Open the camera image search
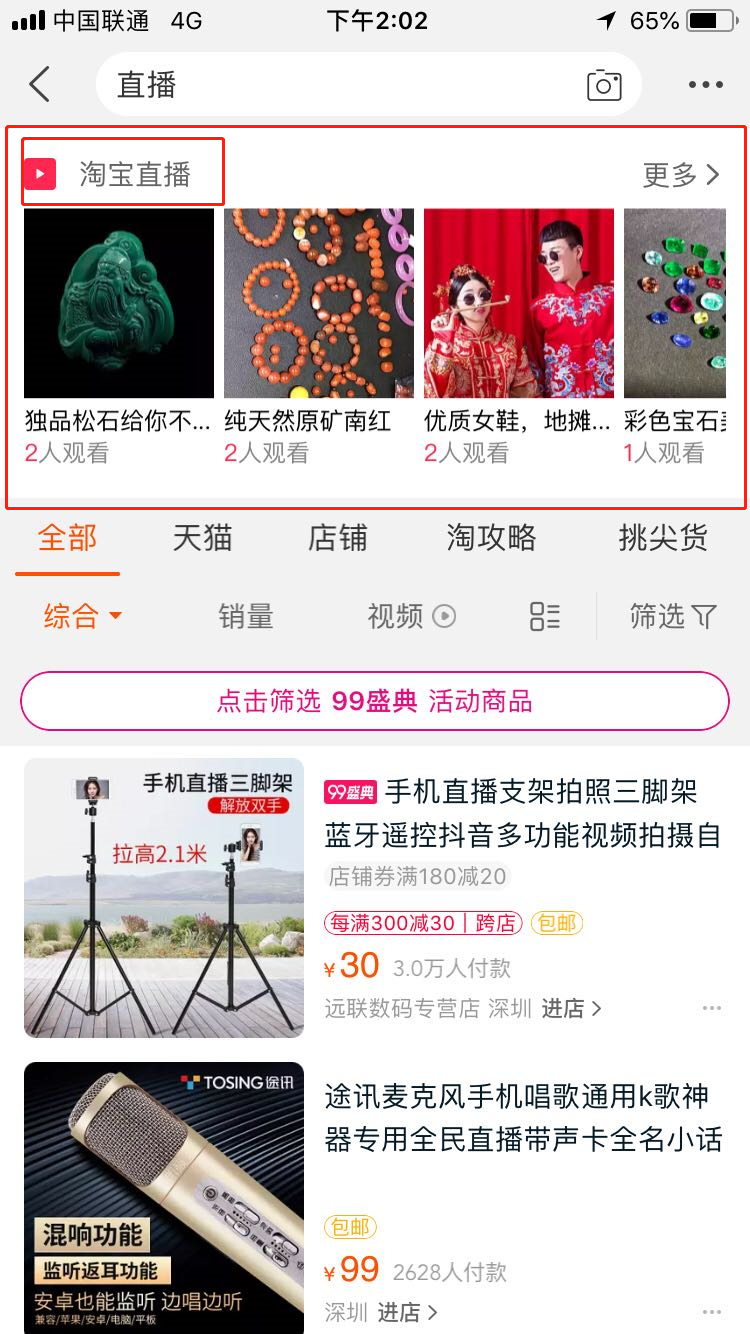750x1334 pixels. [x=604, y=85]
